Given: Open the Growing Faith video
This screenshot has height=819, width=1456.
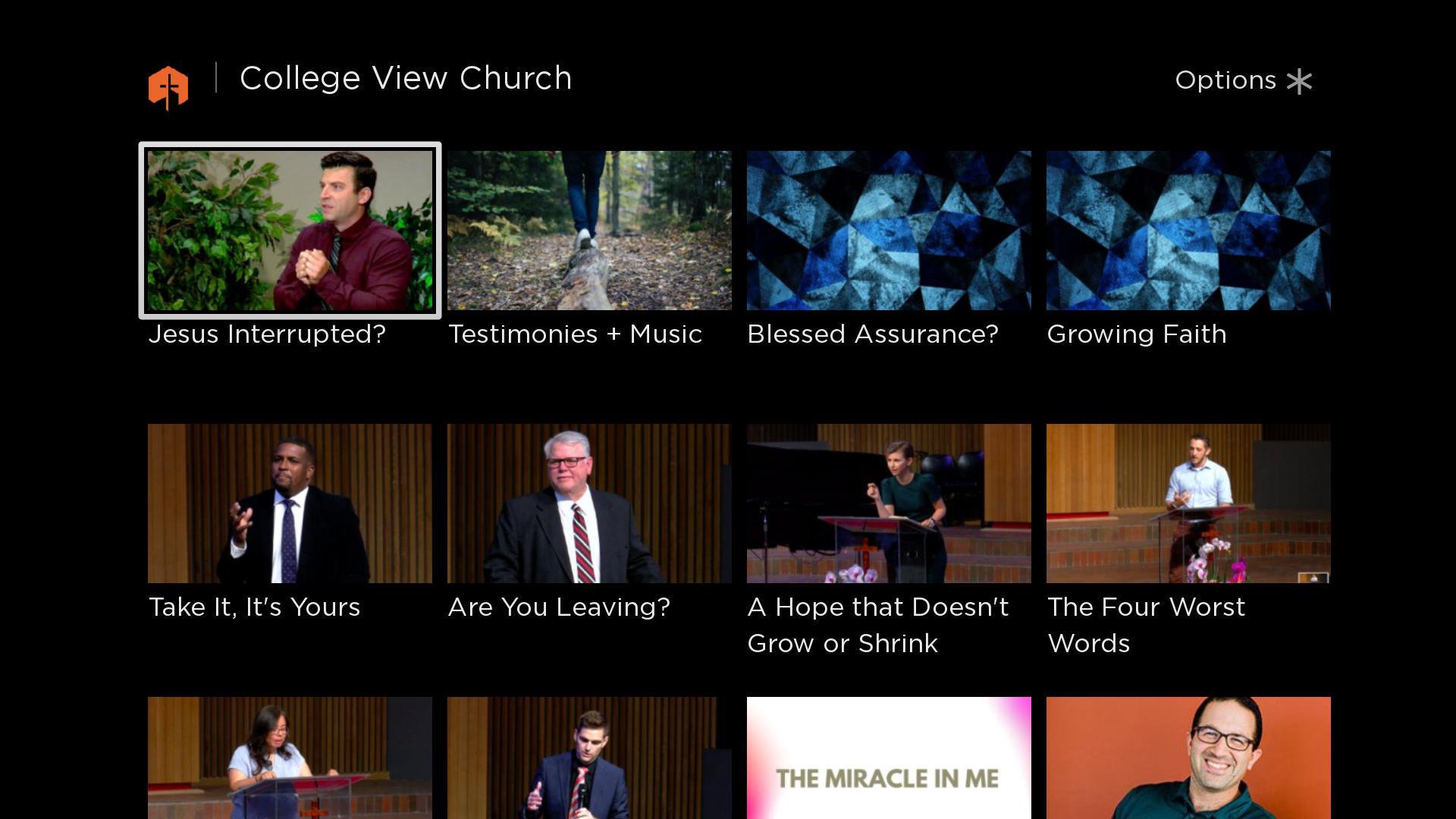Looking at the screenshot, I should coord(1188,231).
